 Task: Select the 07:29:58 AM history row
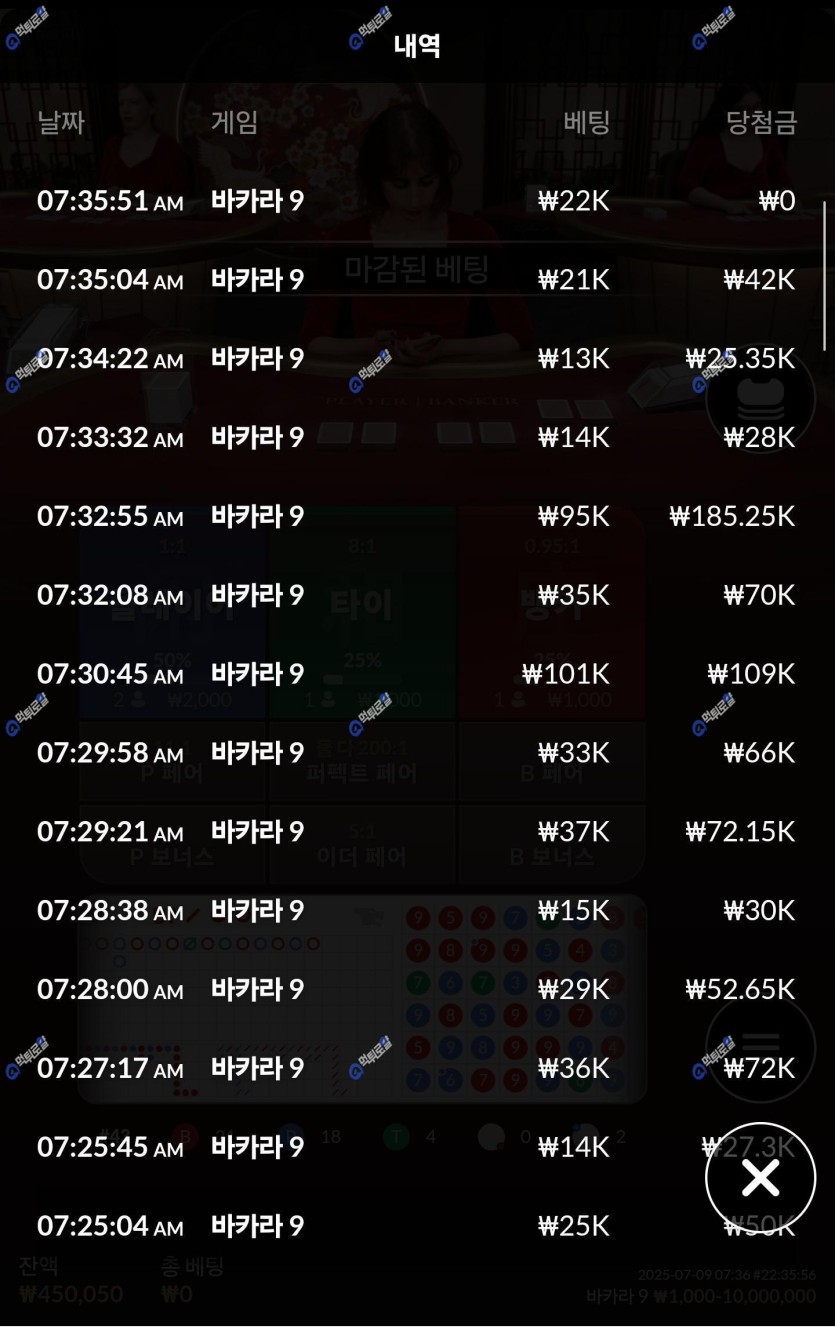pyautogui.click(x=416, y=753)
